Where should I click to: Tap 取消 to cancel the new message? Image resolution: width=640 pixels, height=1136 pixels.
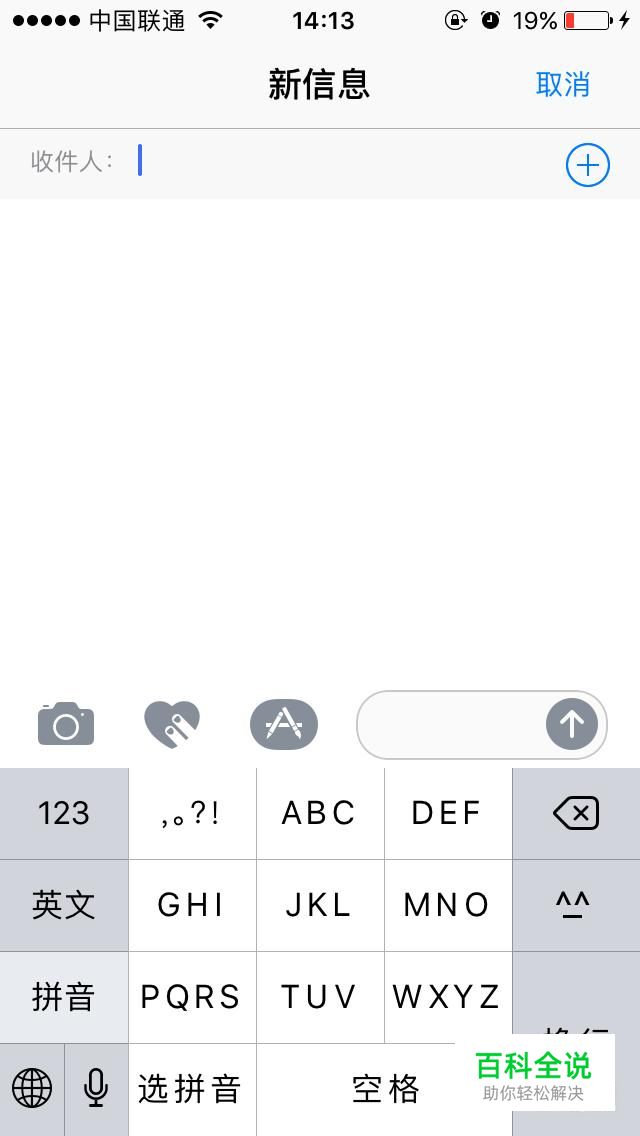(562, 84)
